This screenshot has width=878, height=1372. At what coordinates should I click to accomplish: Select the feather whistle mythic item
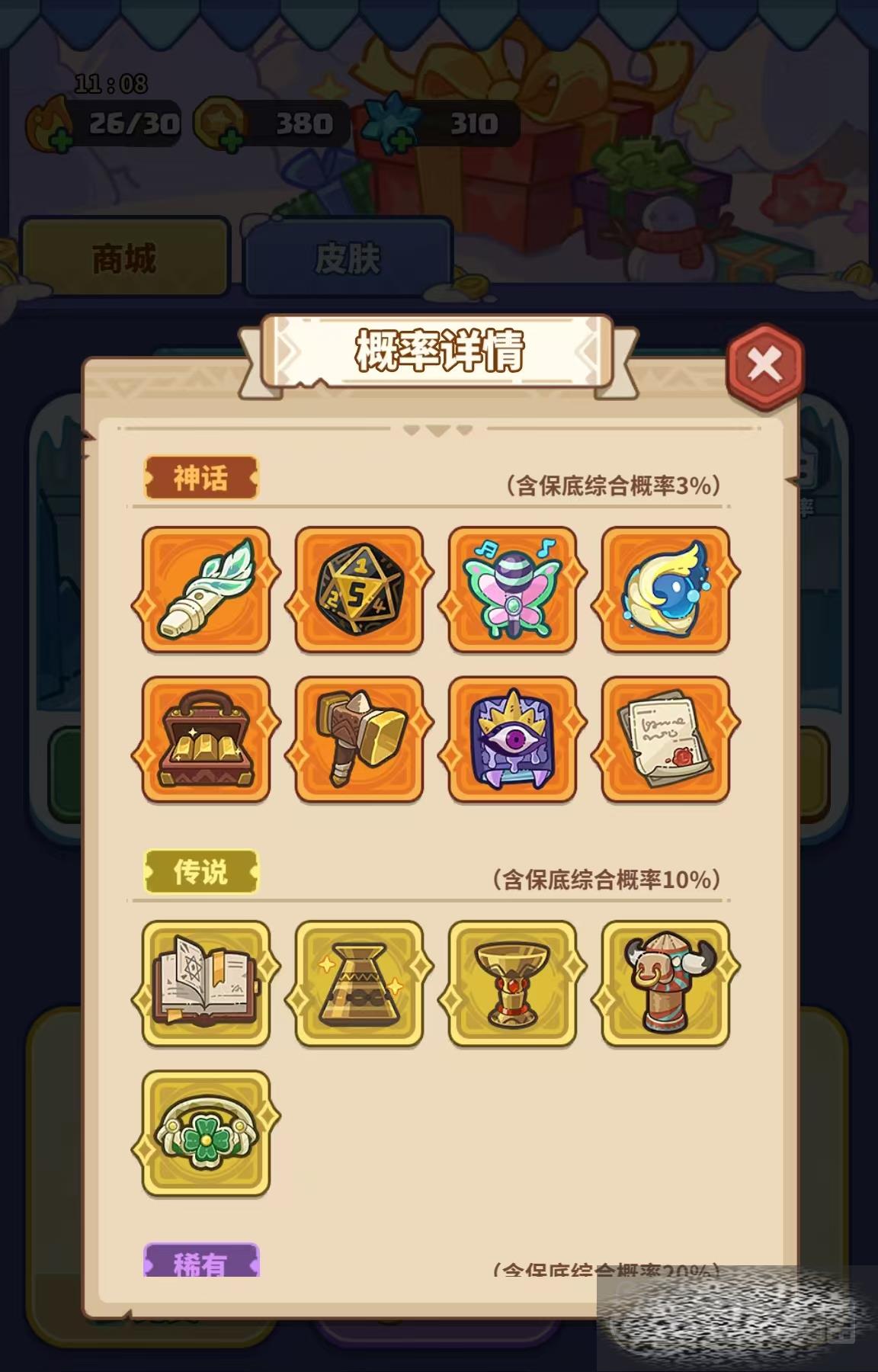[206, 589]
